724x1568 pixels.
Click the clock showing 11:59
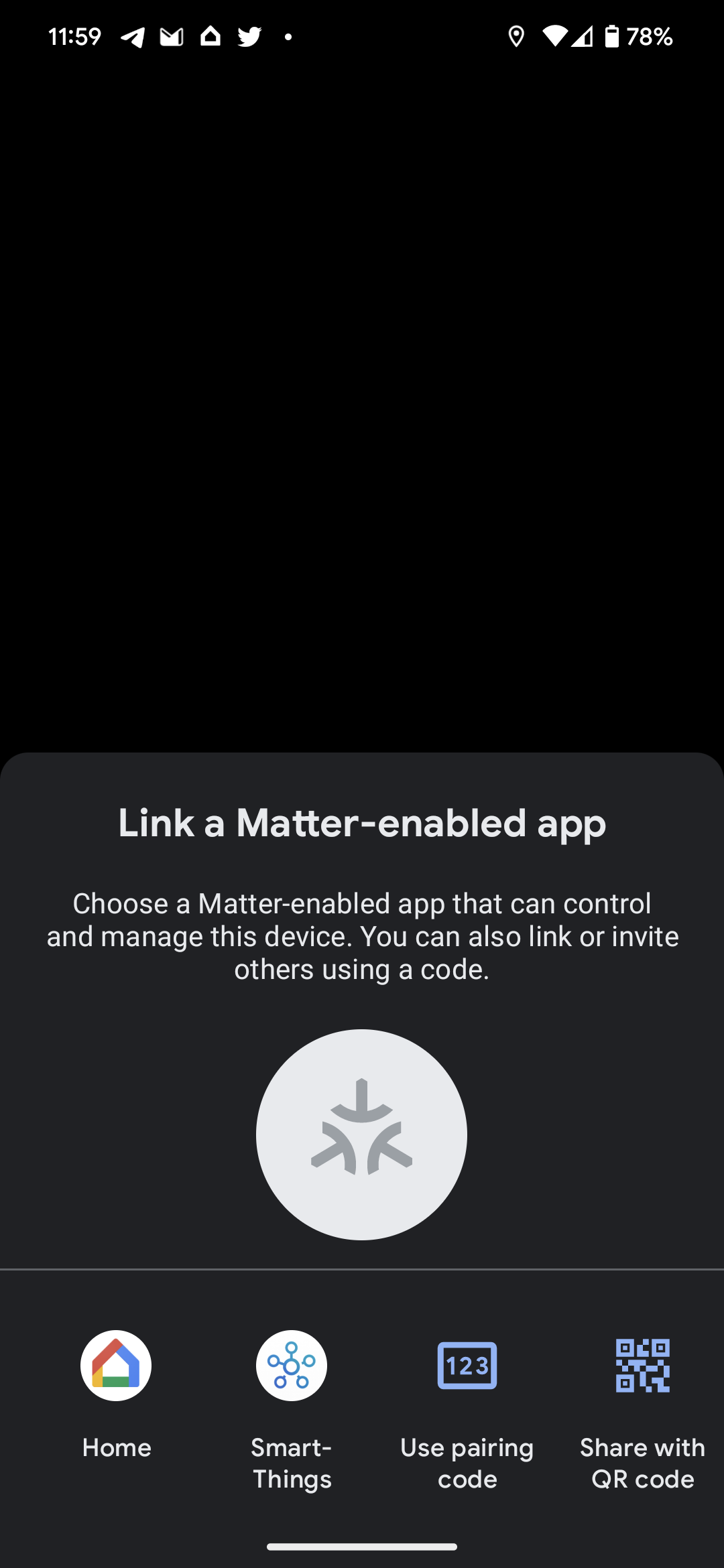[x=76, y=37]
